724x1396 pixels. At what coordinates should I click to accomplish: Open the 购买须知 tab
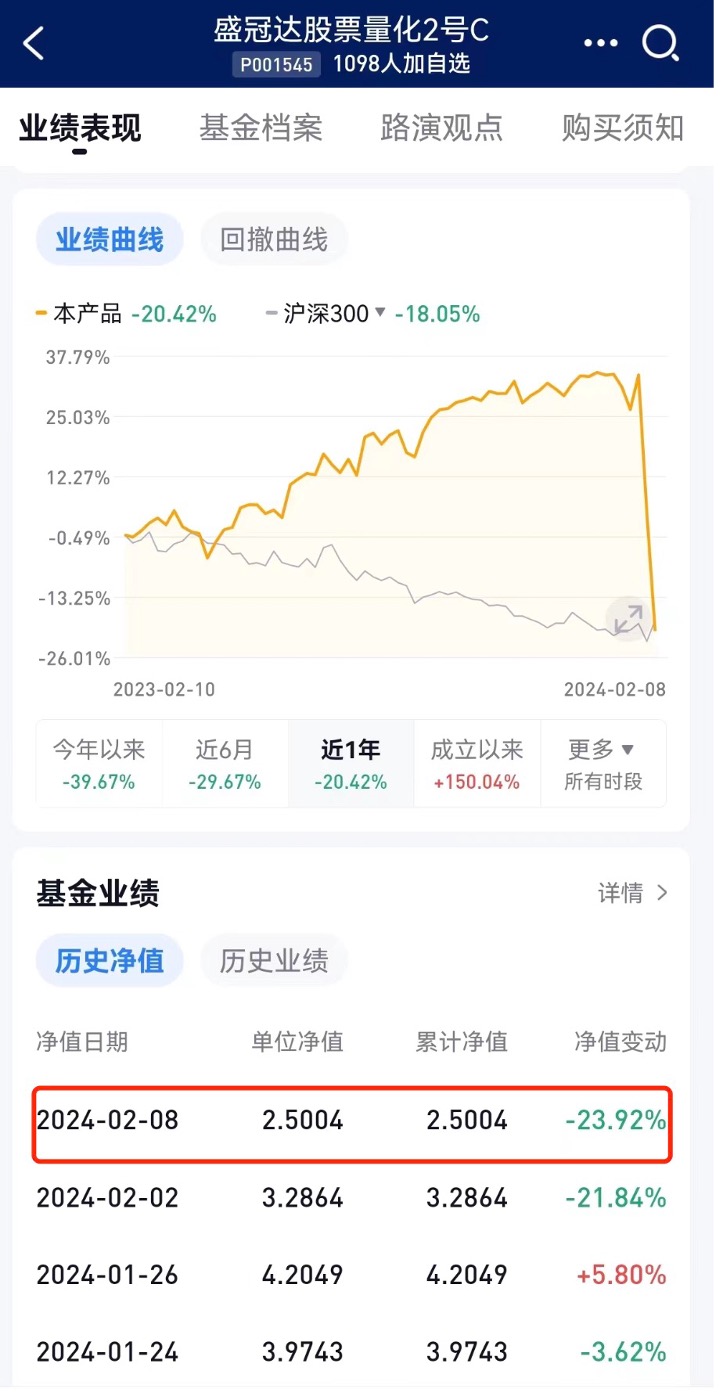point(622,128)
